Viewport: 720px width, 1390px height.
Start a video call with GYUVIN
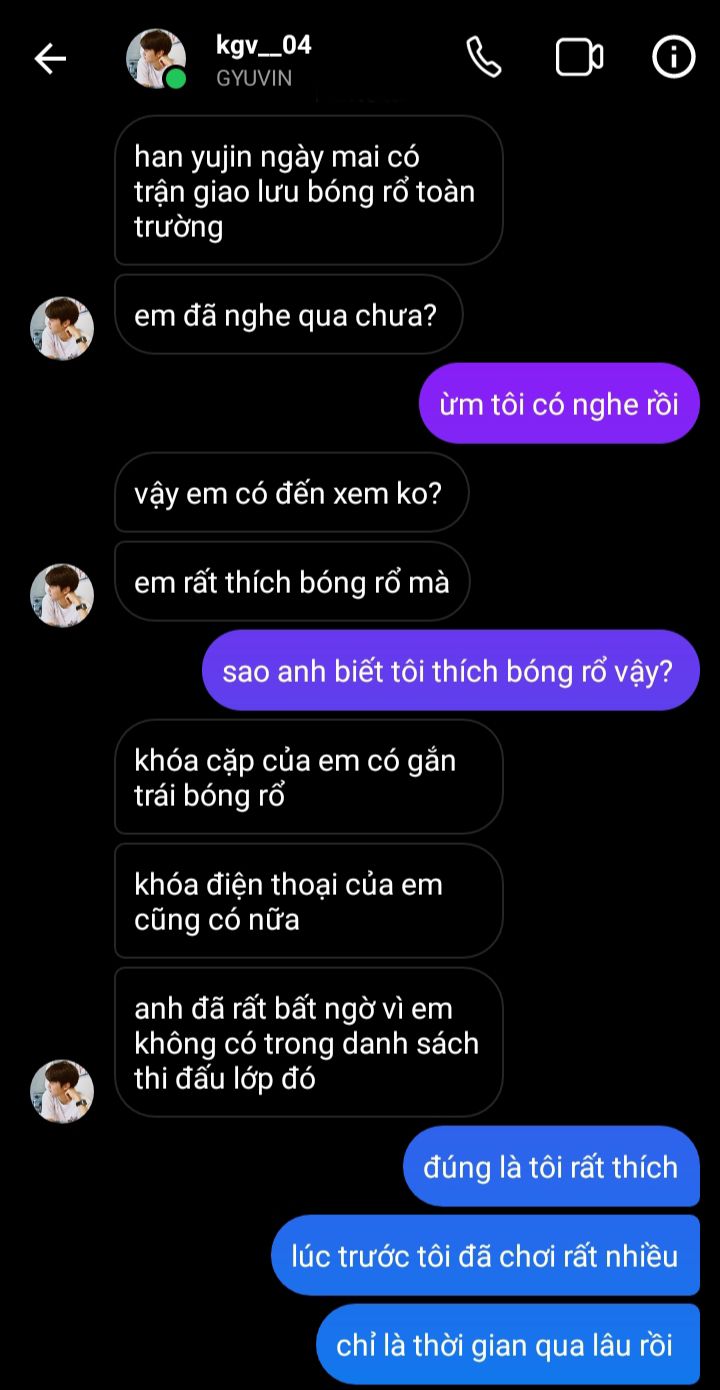tap(579, 58)
